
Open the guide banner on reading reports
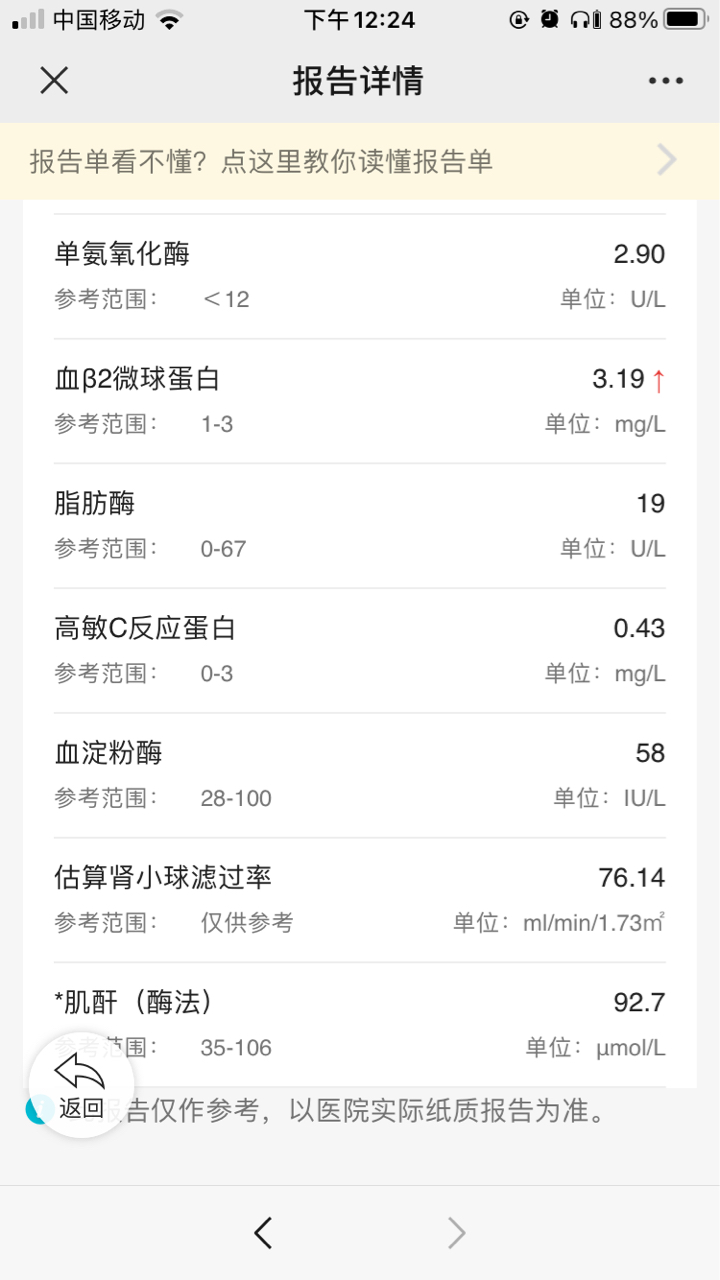point(360,161)
